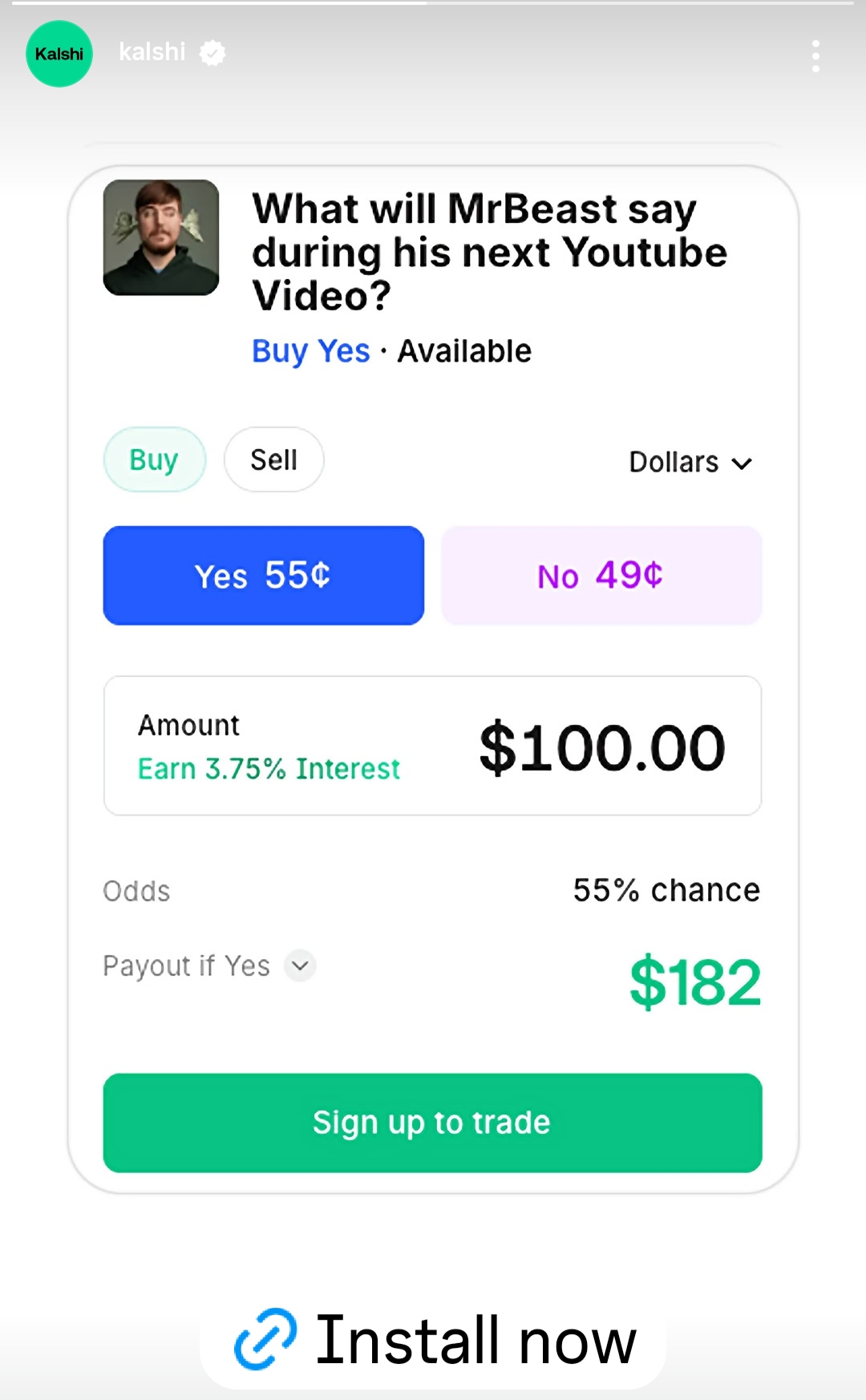
Task: Open the story overflow menu
Action: [x=815, y=56]
